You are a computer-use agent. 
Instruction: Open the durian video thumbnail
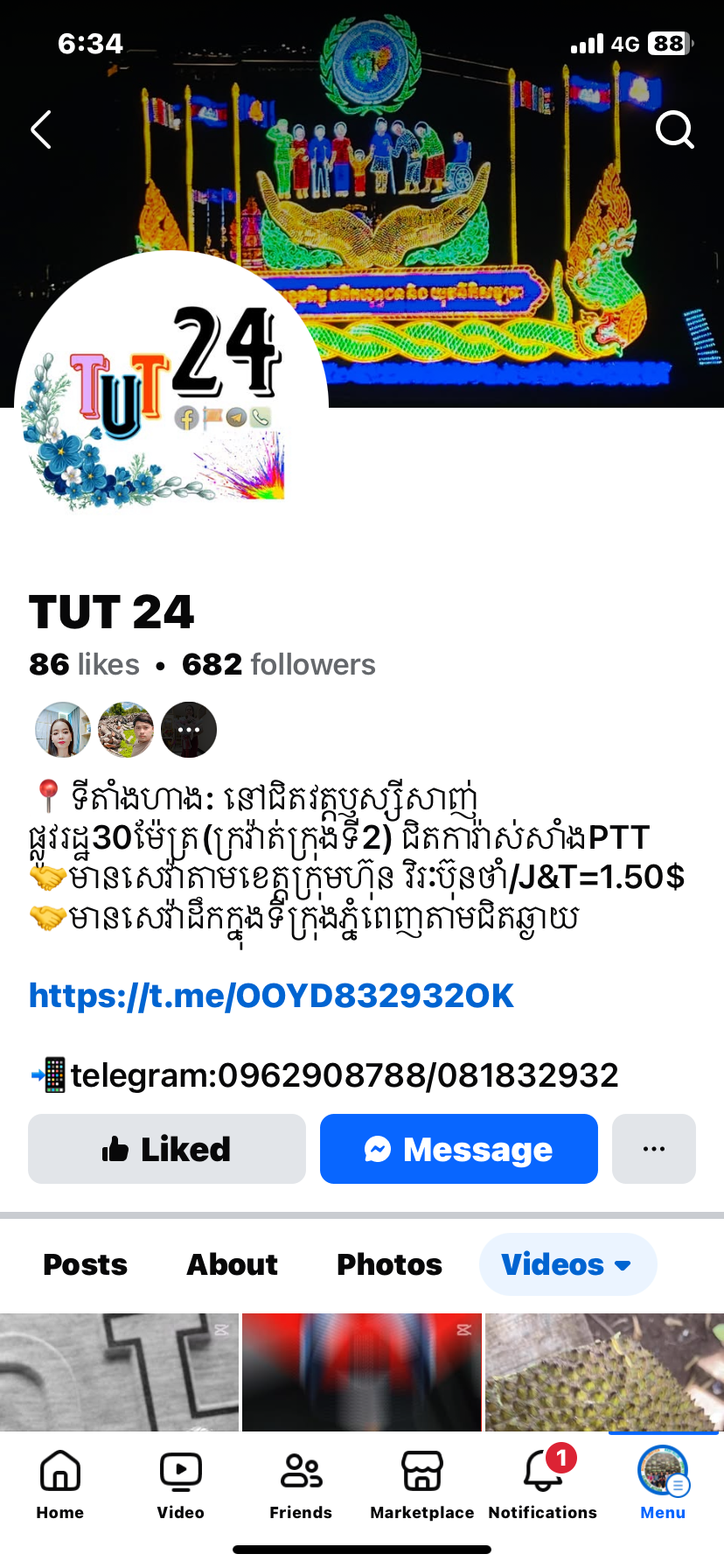click(604, 1372)
